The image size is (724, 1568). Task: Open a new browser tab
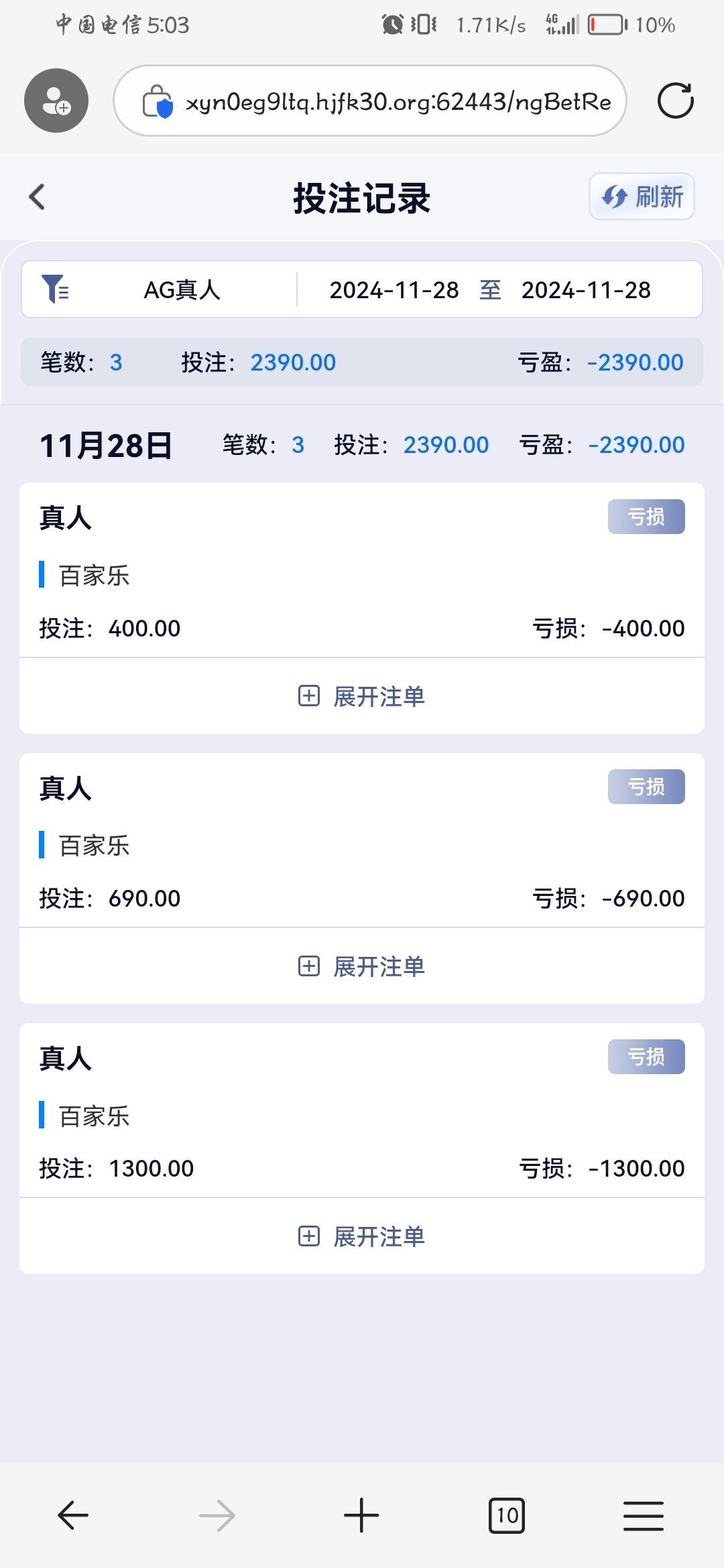click(361, 1515)
